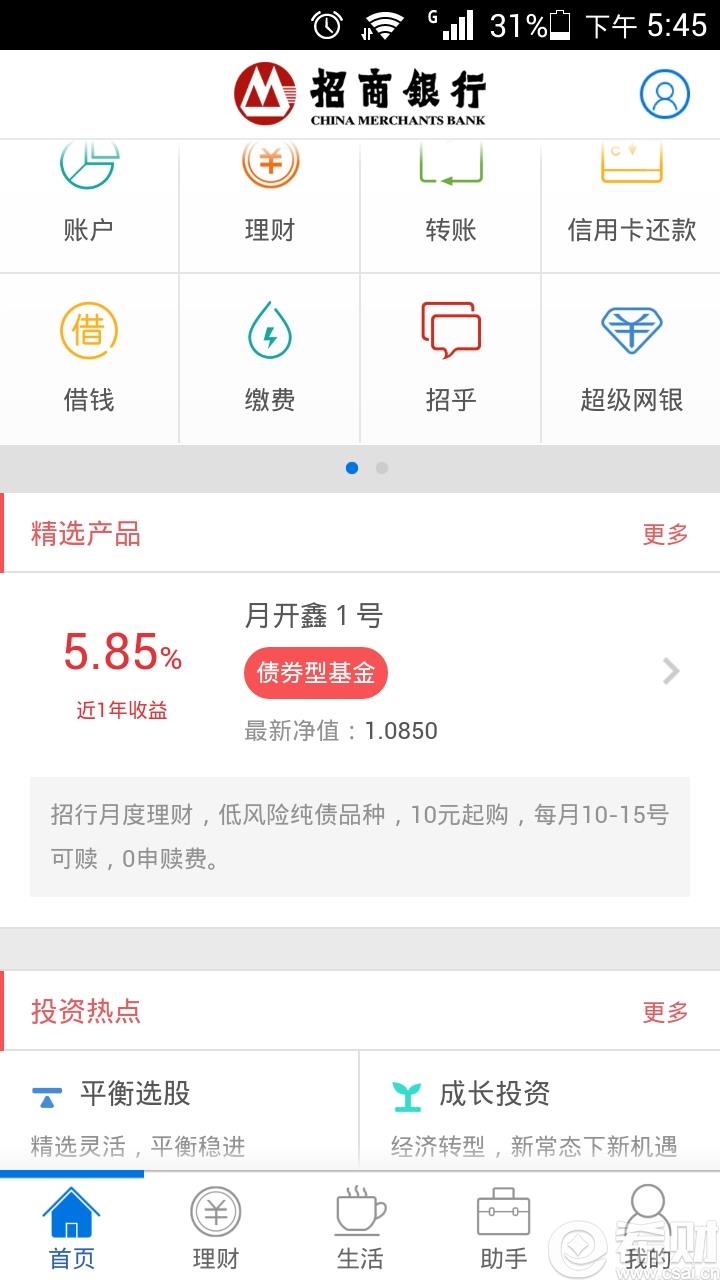Image resolution: width=720 pixels, height=1280 pixels.
Task: Tap the 信用卡还款 credit card repayment icon
Action: (x=630, y=195)
